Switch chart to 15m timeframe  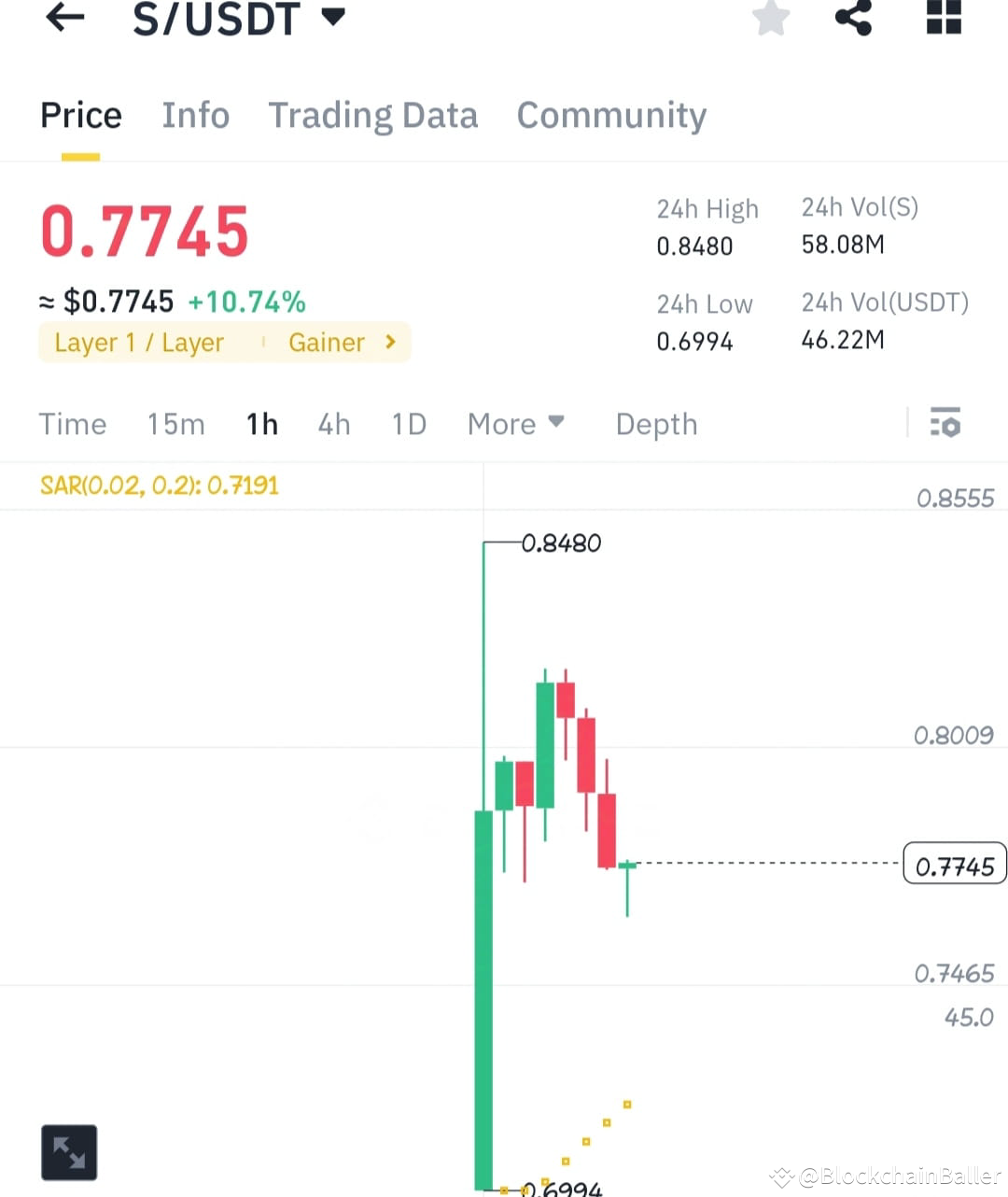(175, 424)
